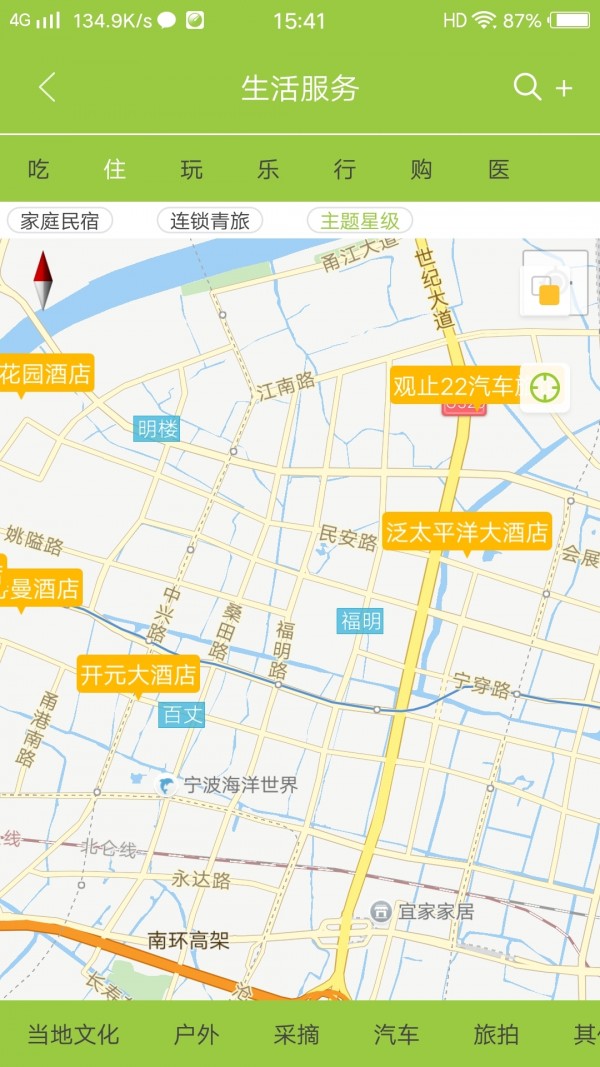Select the 乐 category tab

pyautogui.click(x=268, y=169)
